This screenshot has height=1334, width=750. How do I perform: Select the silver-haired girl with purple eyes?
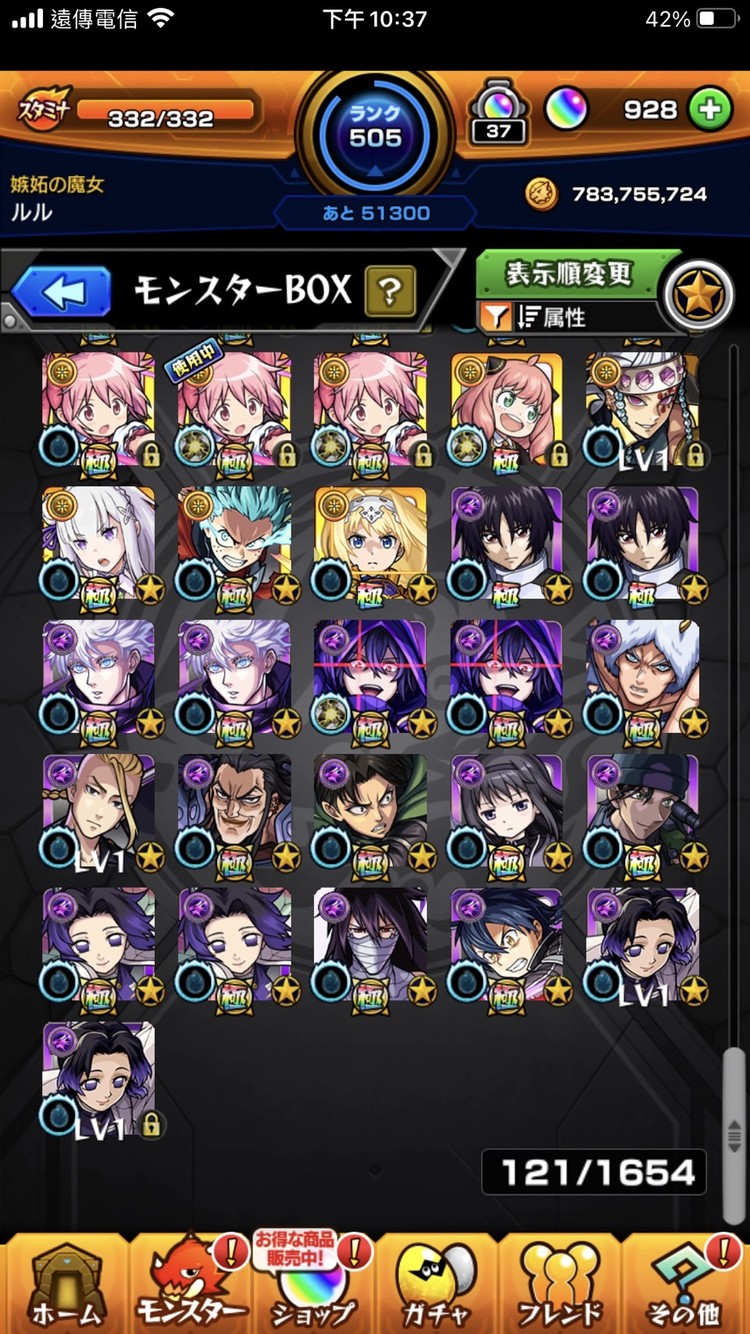pyautogui.click(x=99, y=543)
